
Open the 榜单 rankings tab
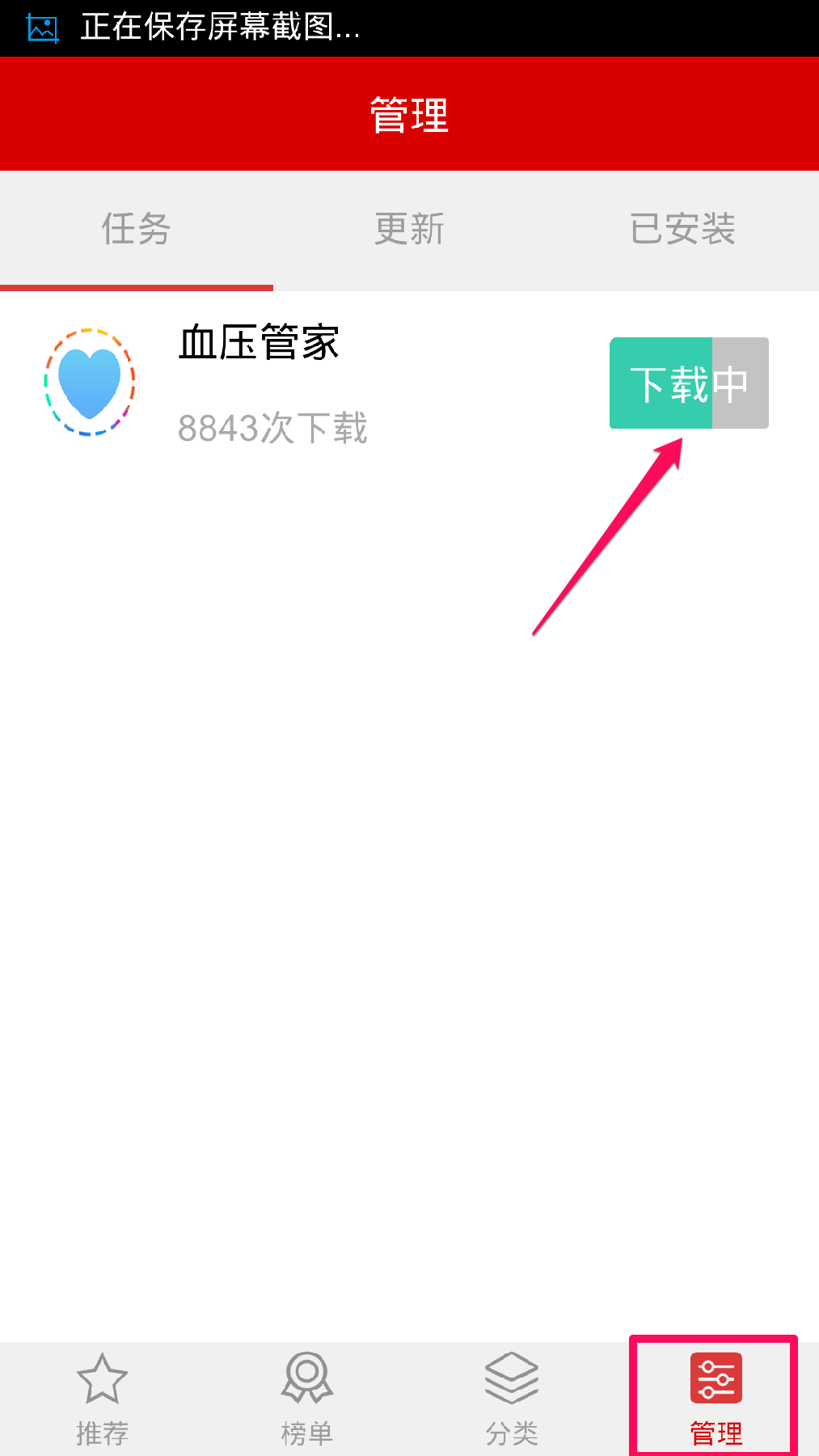pos(306,1399)
